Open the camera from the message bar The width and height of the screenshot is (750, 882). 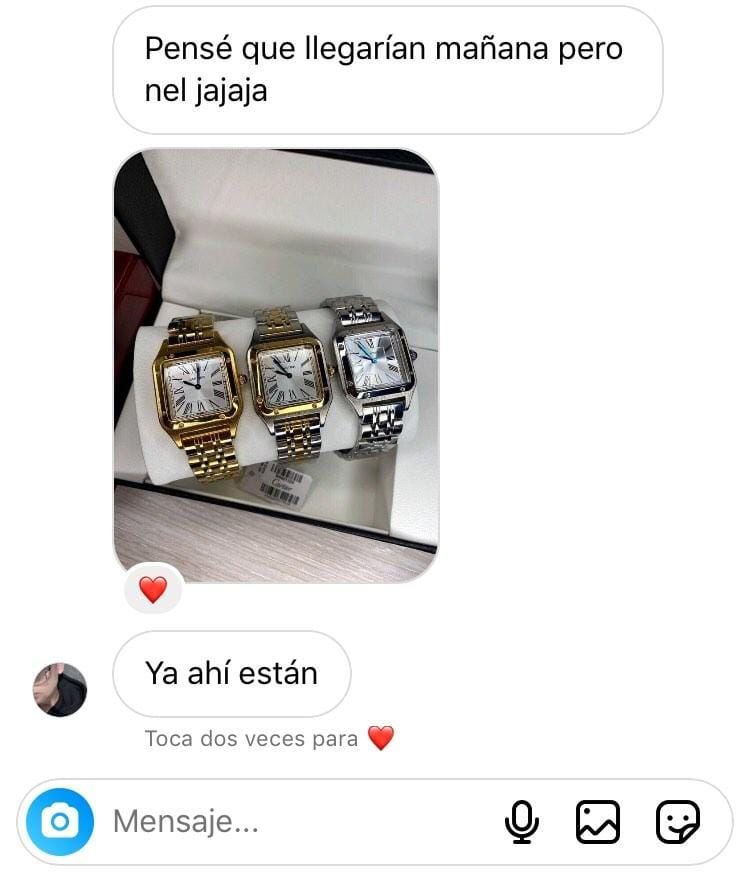point(60,822)
